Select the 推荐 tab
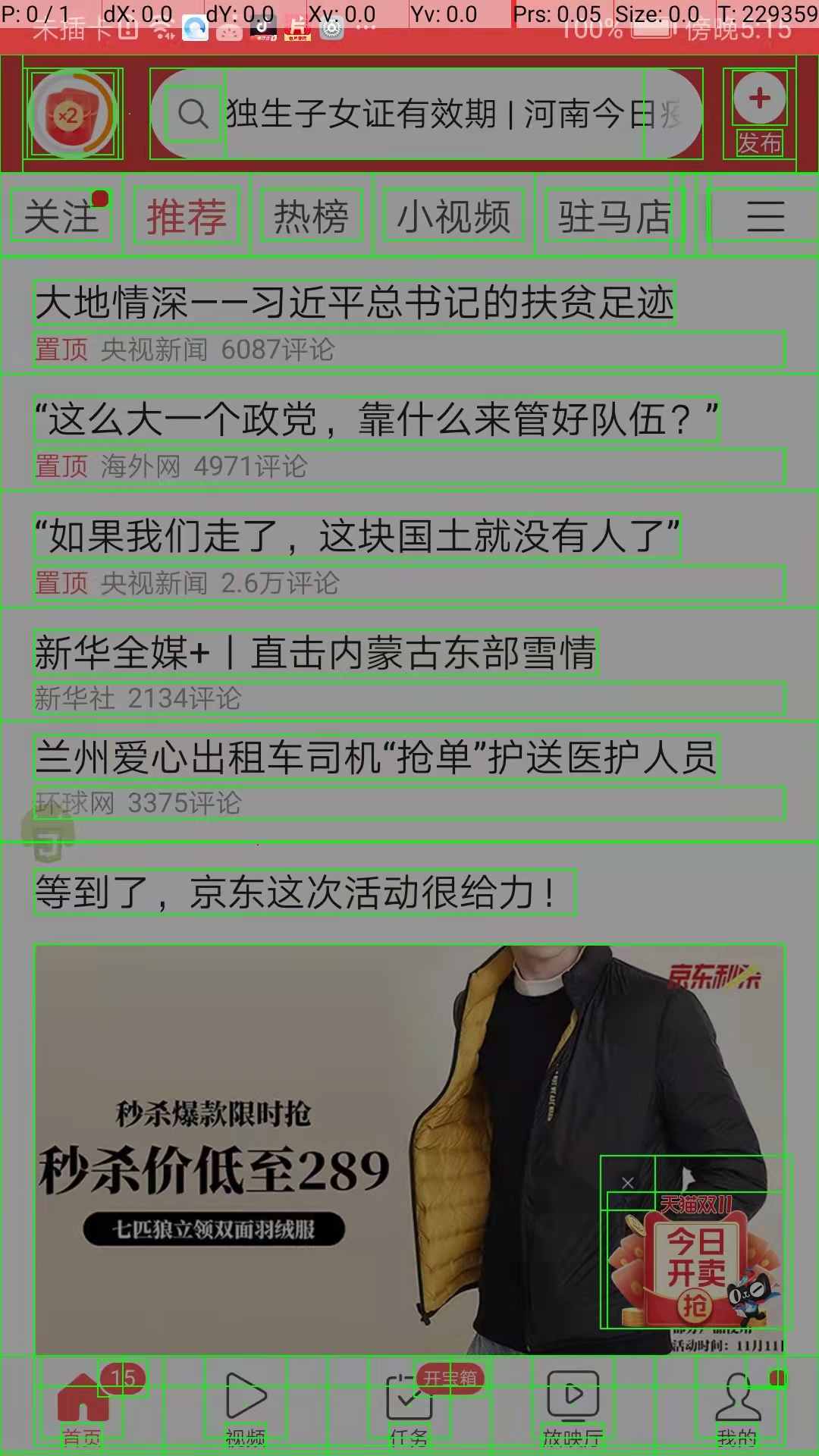Screen dimensions: 819x1456 [x=187, y=217]
